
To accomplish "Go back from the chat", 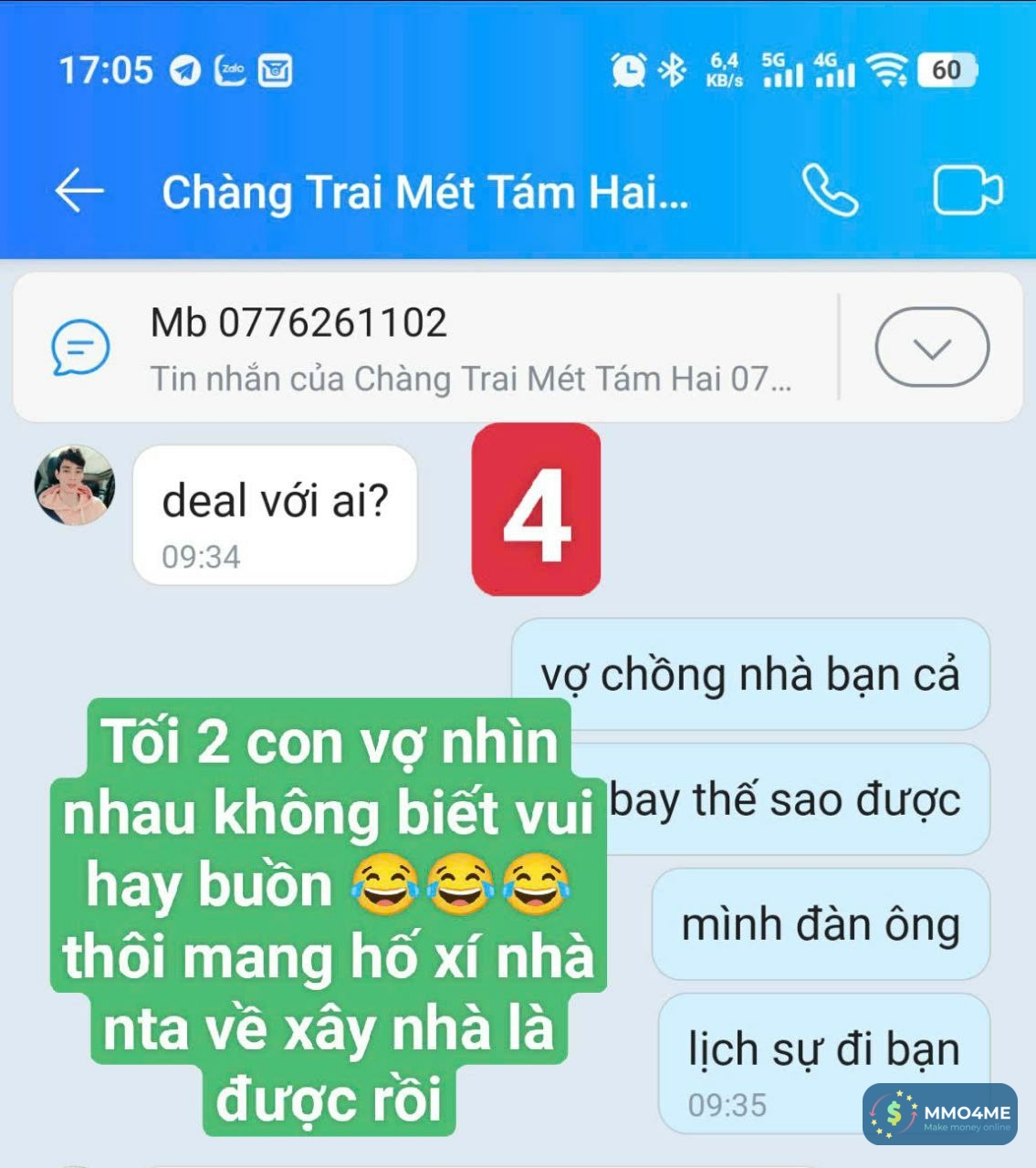I will point(79,192).
